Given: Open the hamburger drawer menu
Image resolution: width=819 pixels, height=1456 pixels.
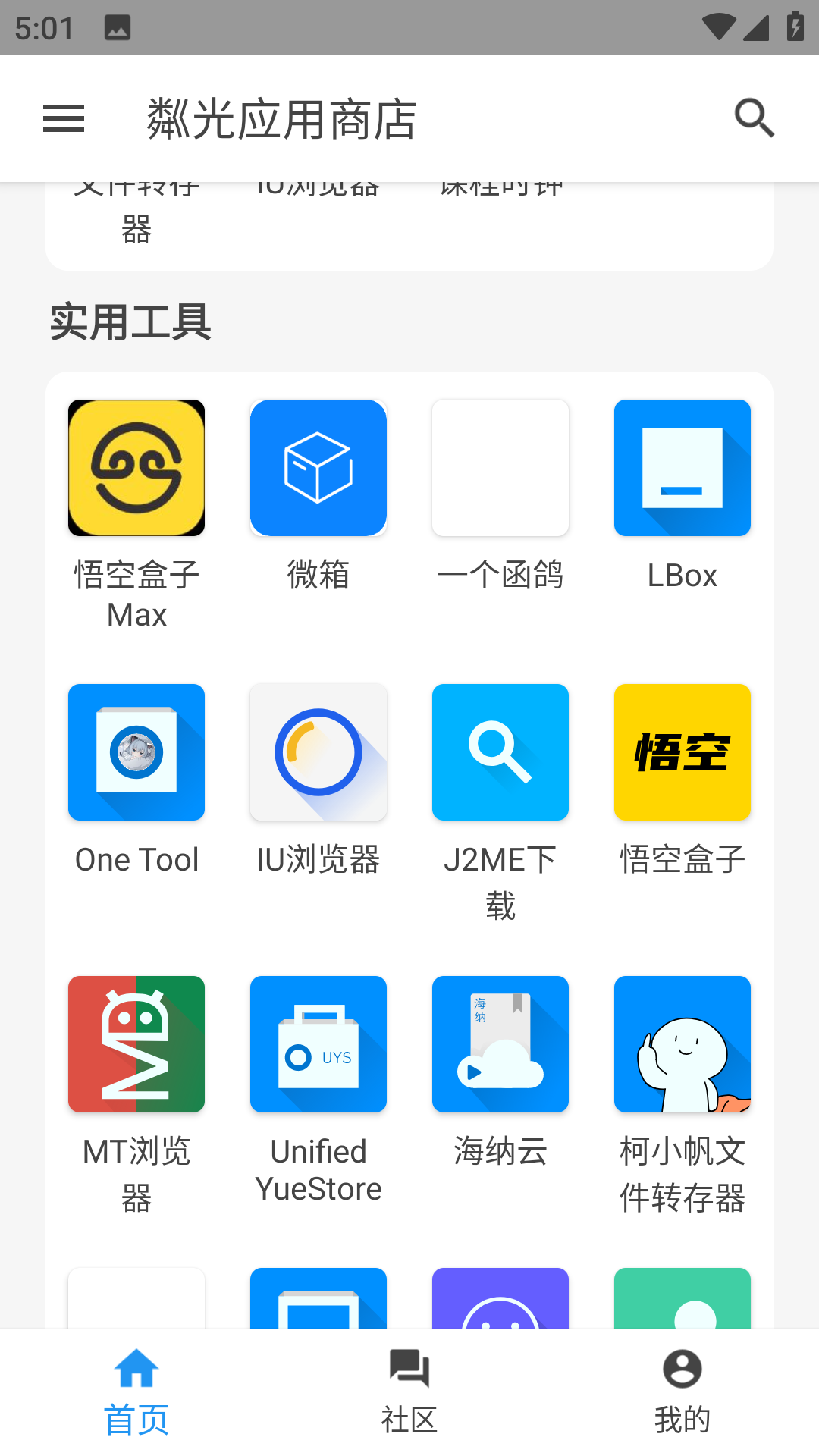Looking at the screenshot, I should (64, 118).
